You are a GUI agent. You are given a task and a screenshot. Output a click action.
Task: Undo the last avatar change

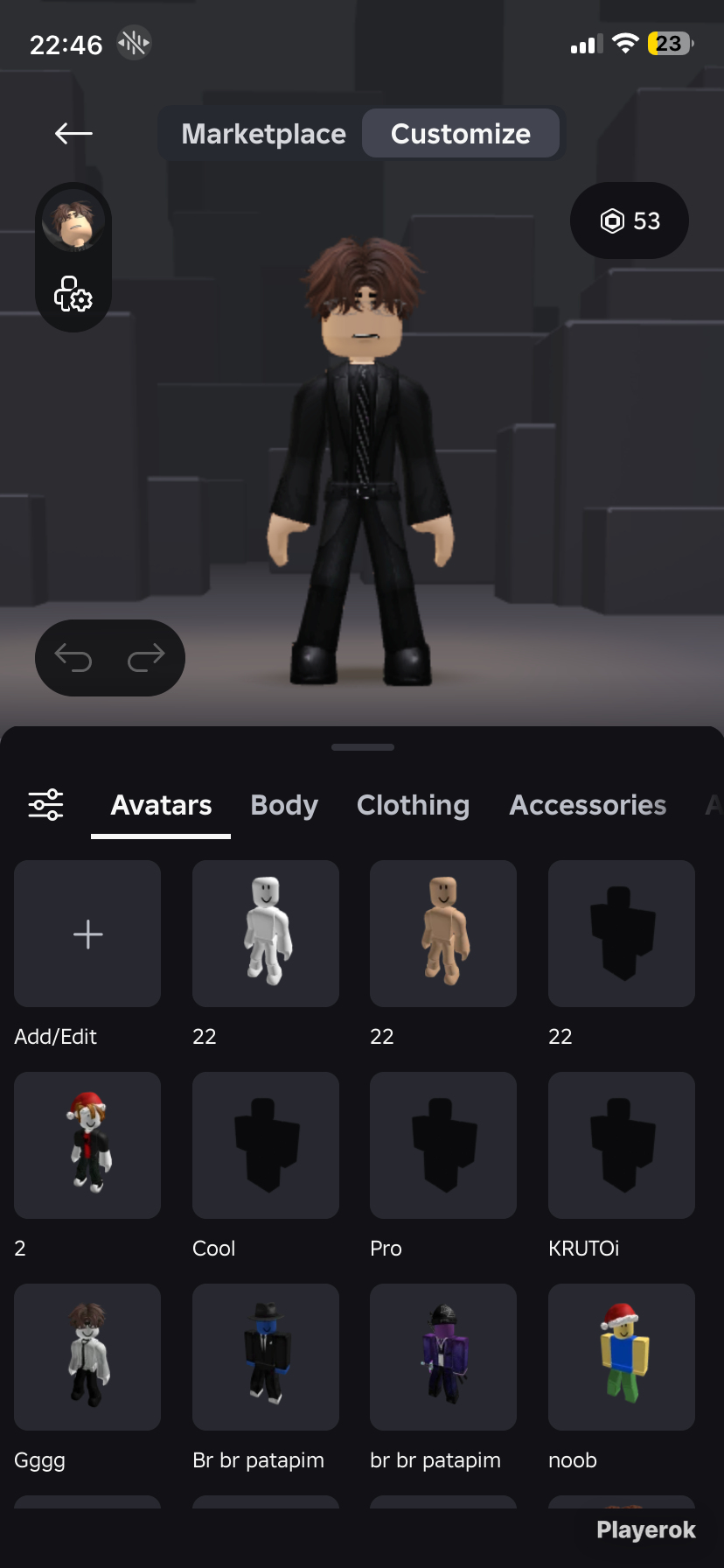pyautogui.click(x=73, y=657)
